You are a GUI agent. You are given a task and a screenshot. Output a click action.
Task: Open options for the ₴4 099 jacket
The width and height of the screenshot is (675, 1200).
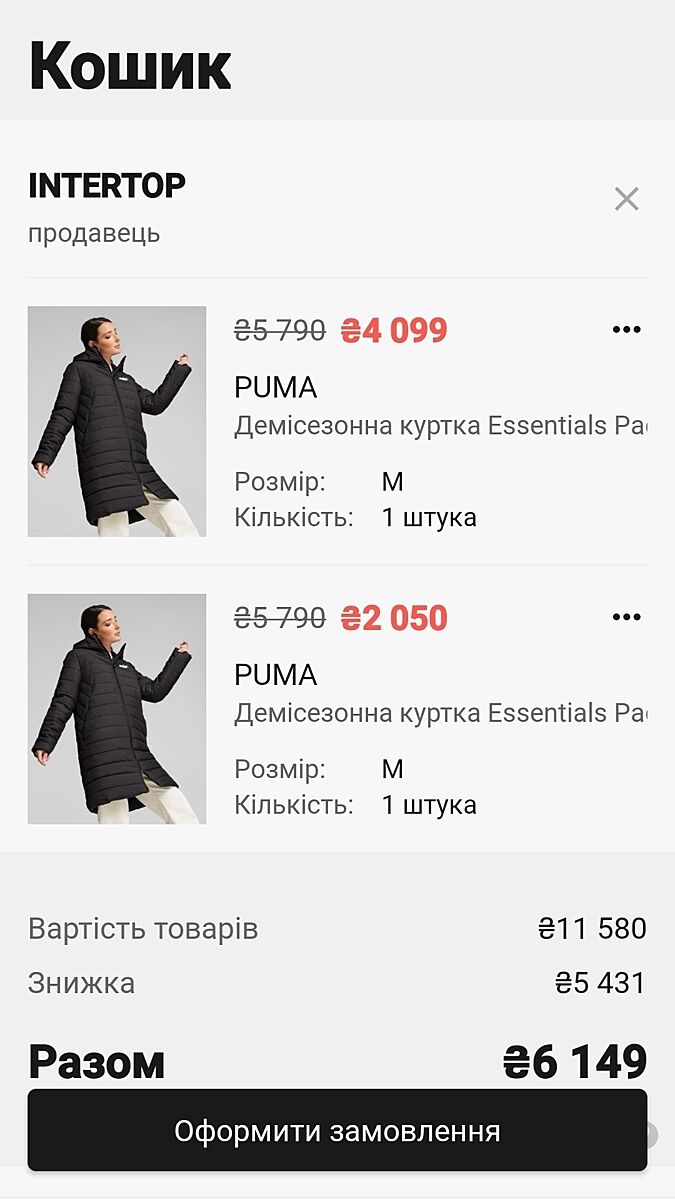click(626, 330)
